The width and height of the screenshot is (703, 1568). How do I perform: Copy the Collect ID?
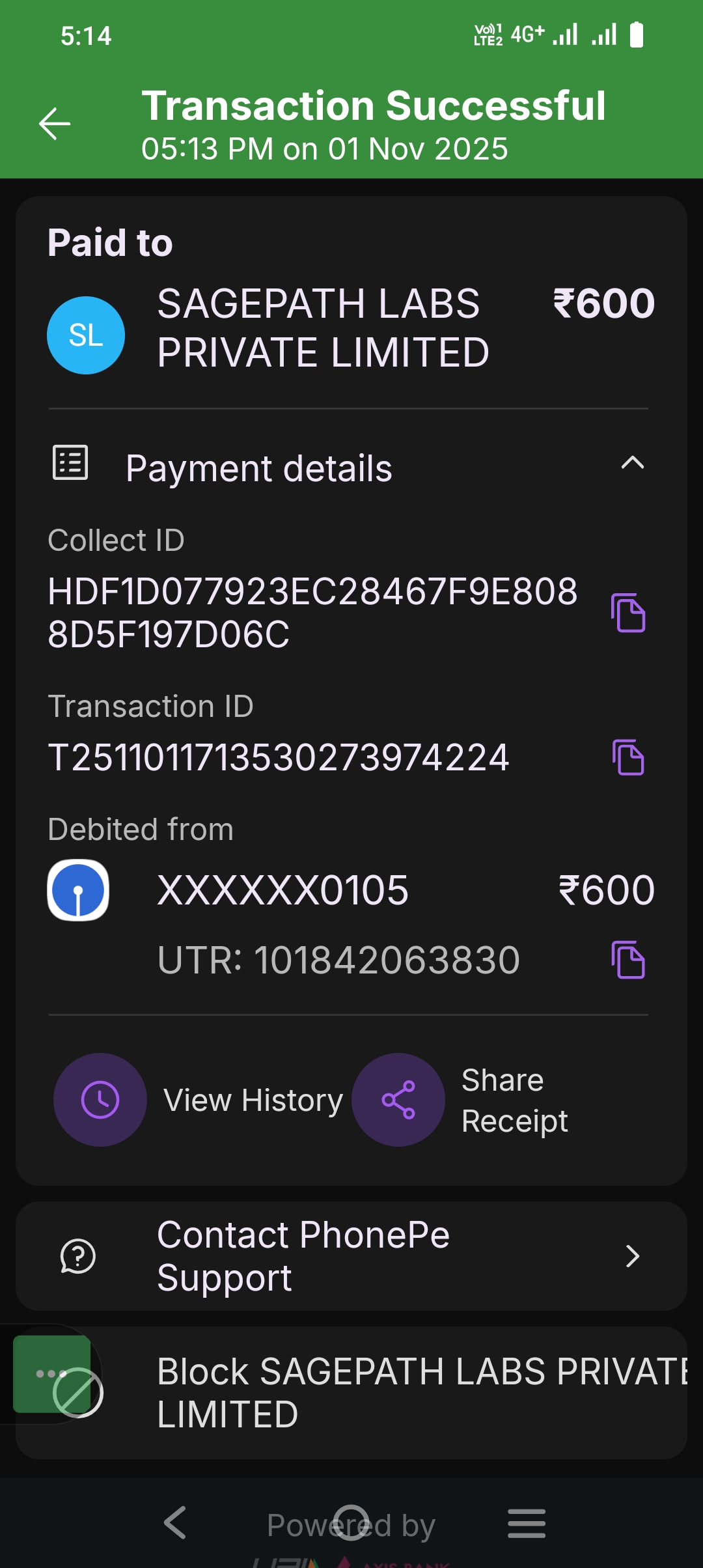pos(628,613)
